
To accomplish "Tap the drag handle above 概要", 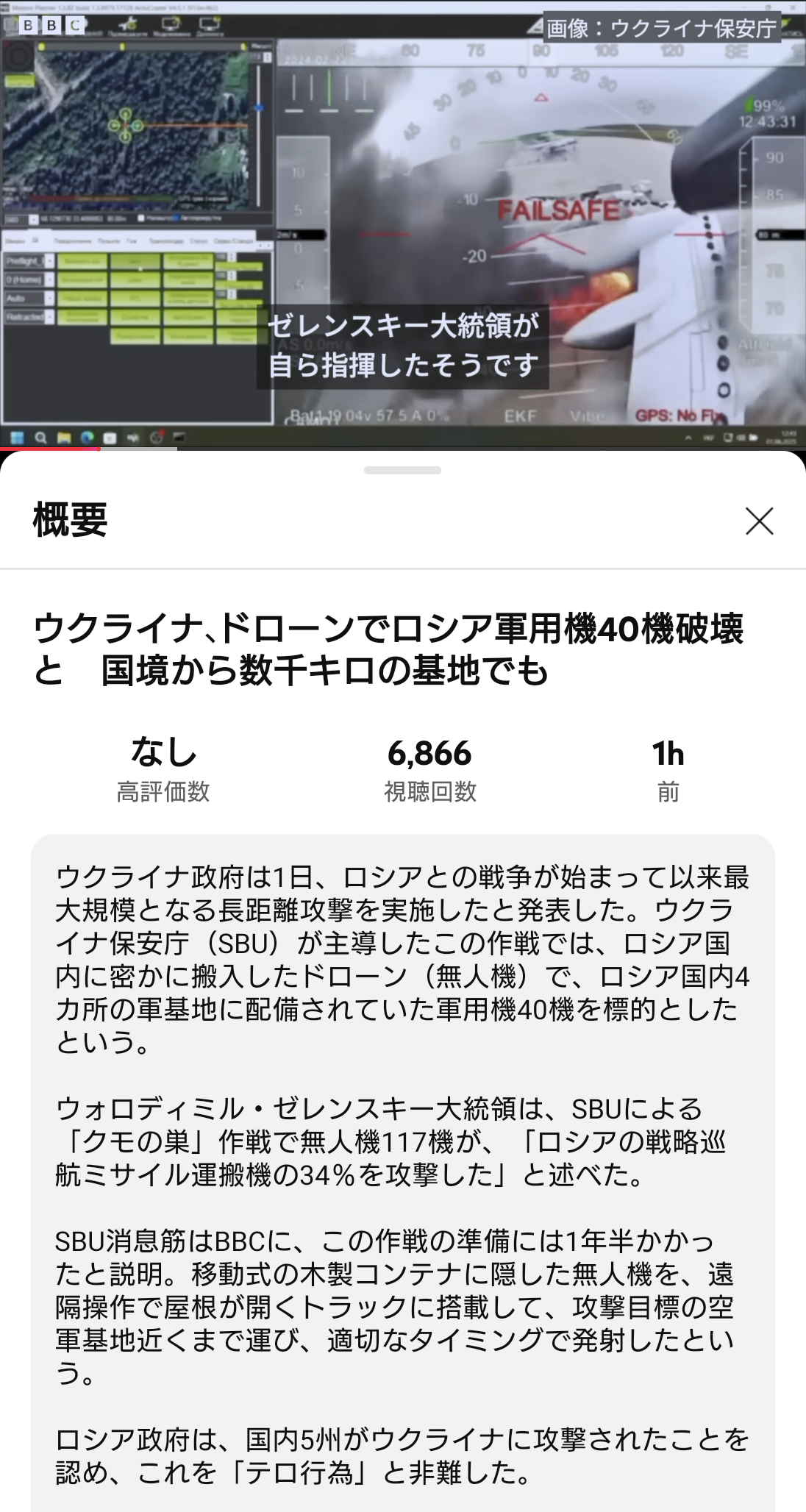I will coord(402,470).
